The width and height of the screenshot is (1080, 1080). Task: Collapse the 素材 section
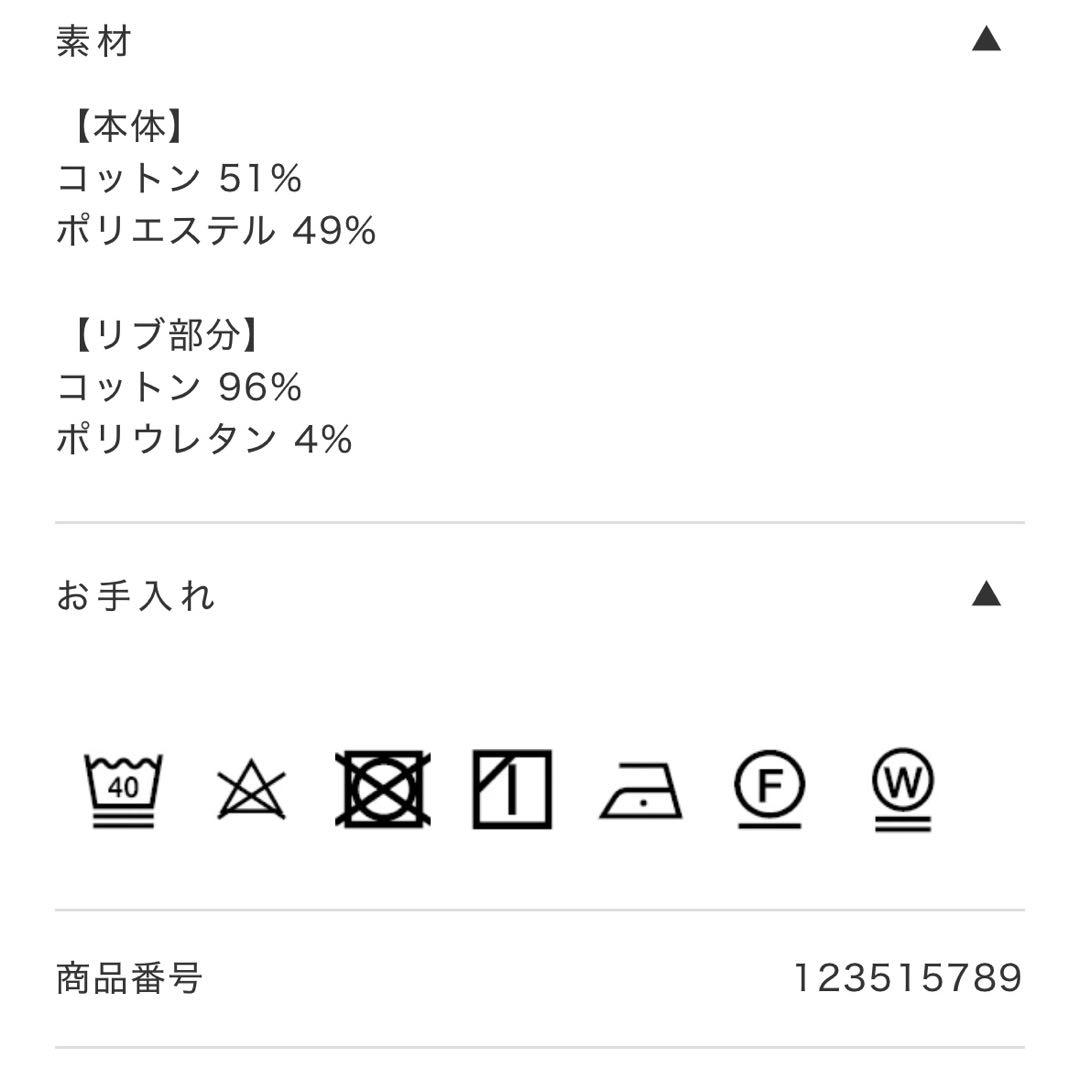(986, 40)
